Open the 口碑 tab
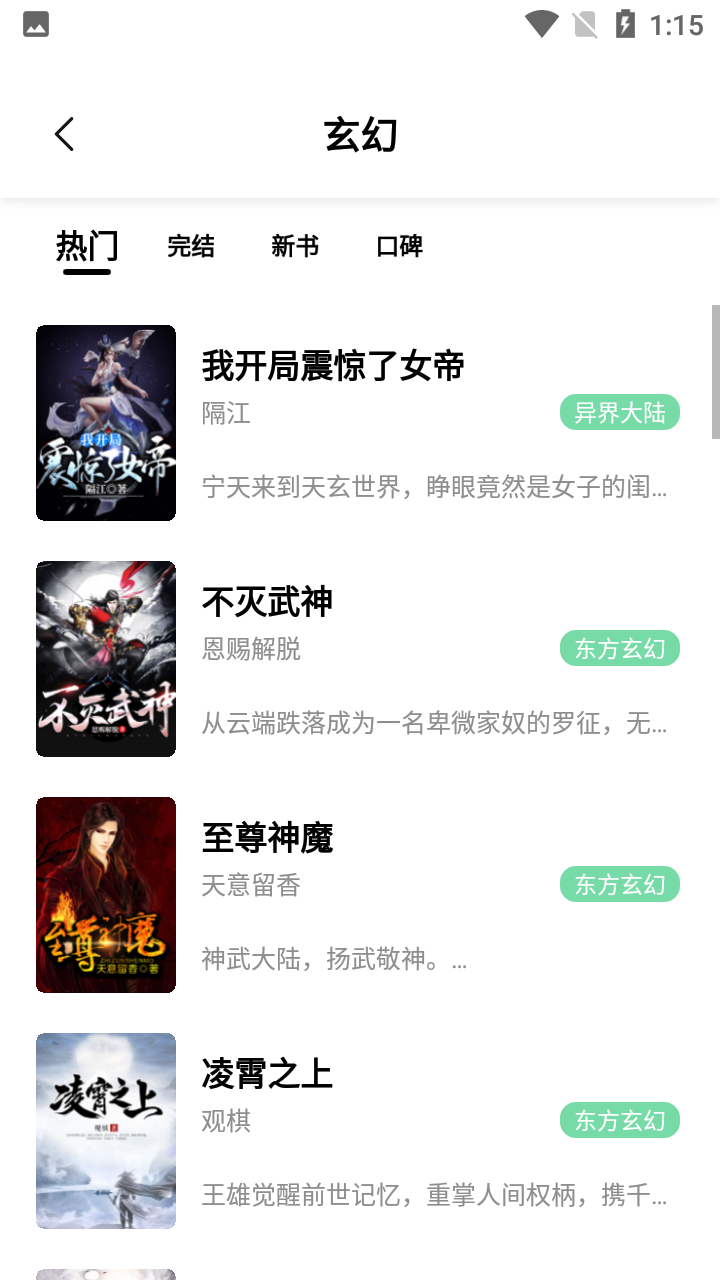This screenshot has height=1280, width=720. click(x=399, y=246)
